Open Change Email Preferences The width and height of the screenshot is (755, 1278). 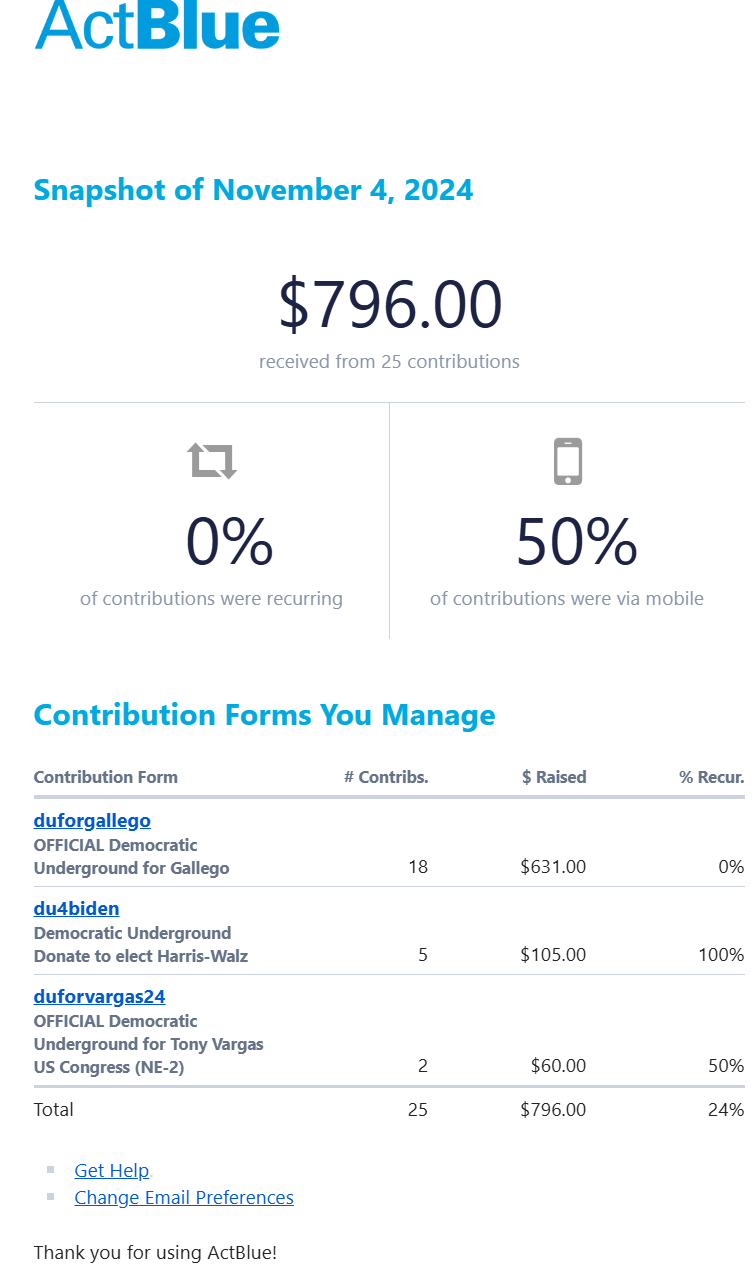[x=184, y=1197]
